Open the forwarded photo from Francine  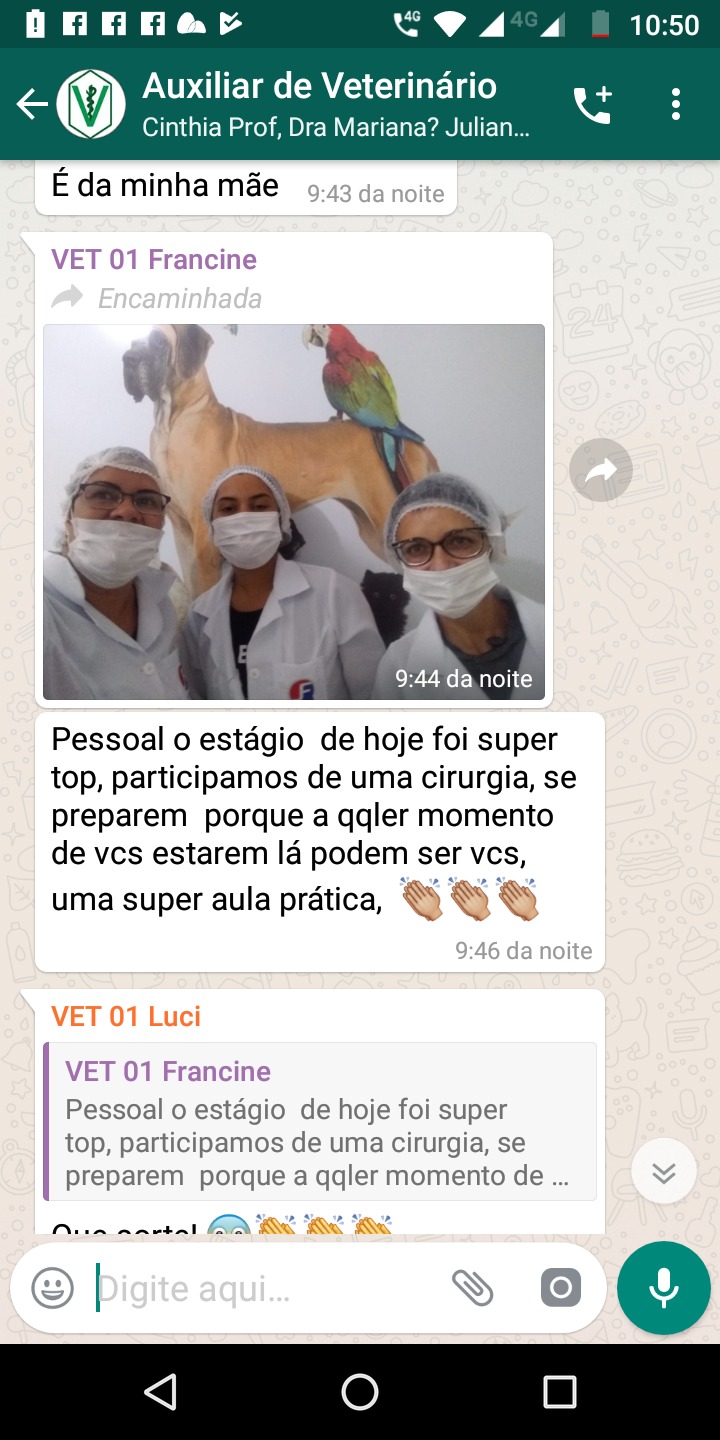pyautogui.click(x=294, y=511)
